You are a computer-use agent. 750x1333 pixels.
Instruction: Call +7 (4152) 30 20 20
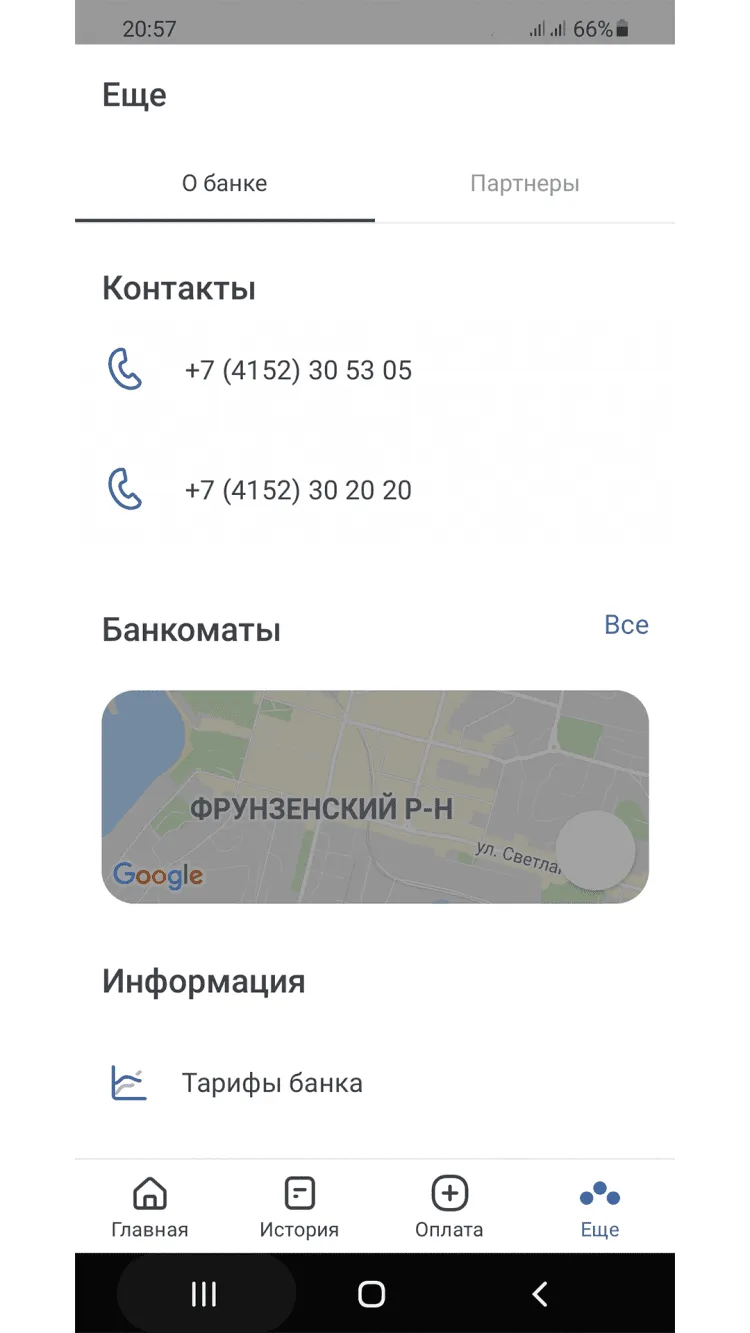pyautogui.click(x=298, y=491)
